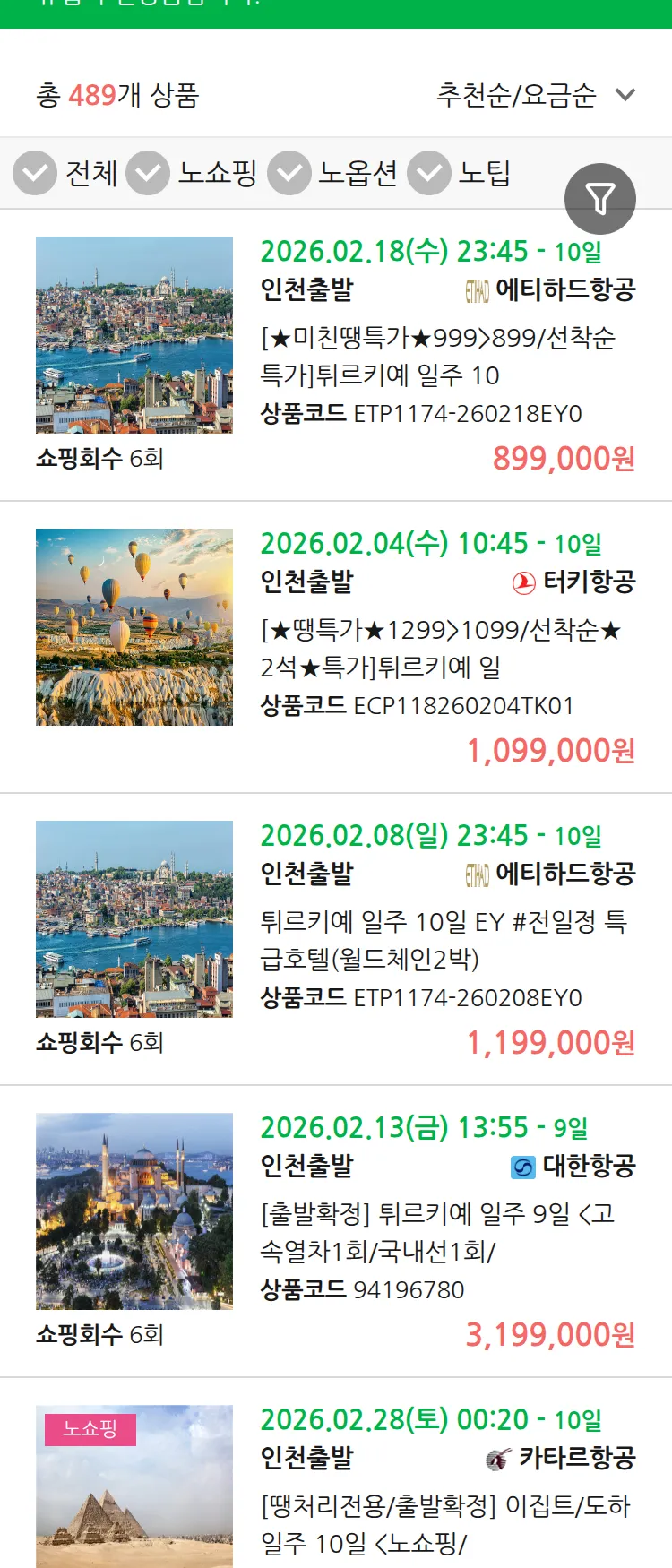Click the chevron next to sort options
Viewport: 672px width, 1568px height.
pyautogui.click(x=627, y=95)
